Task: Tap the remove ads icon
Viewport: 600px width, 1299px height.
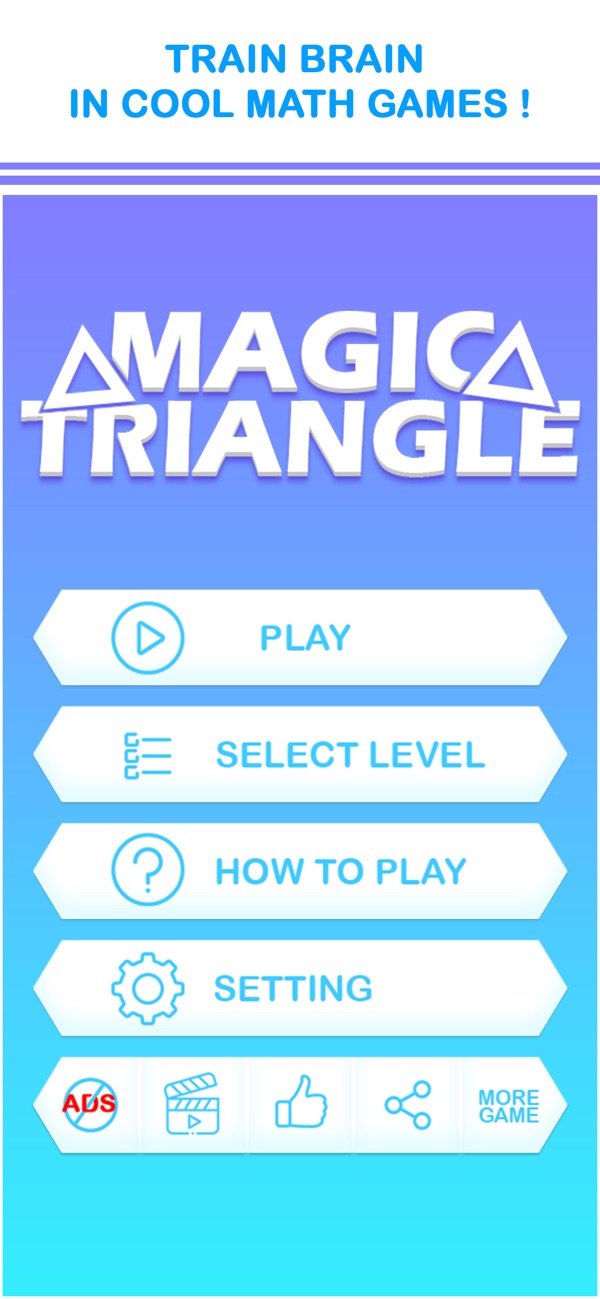Action: click(90, 1105)
